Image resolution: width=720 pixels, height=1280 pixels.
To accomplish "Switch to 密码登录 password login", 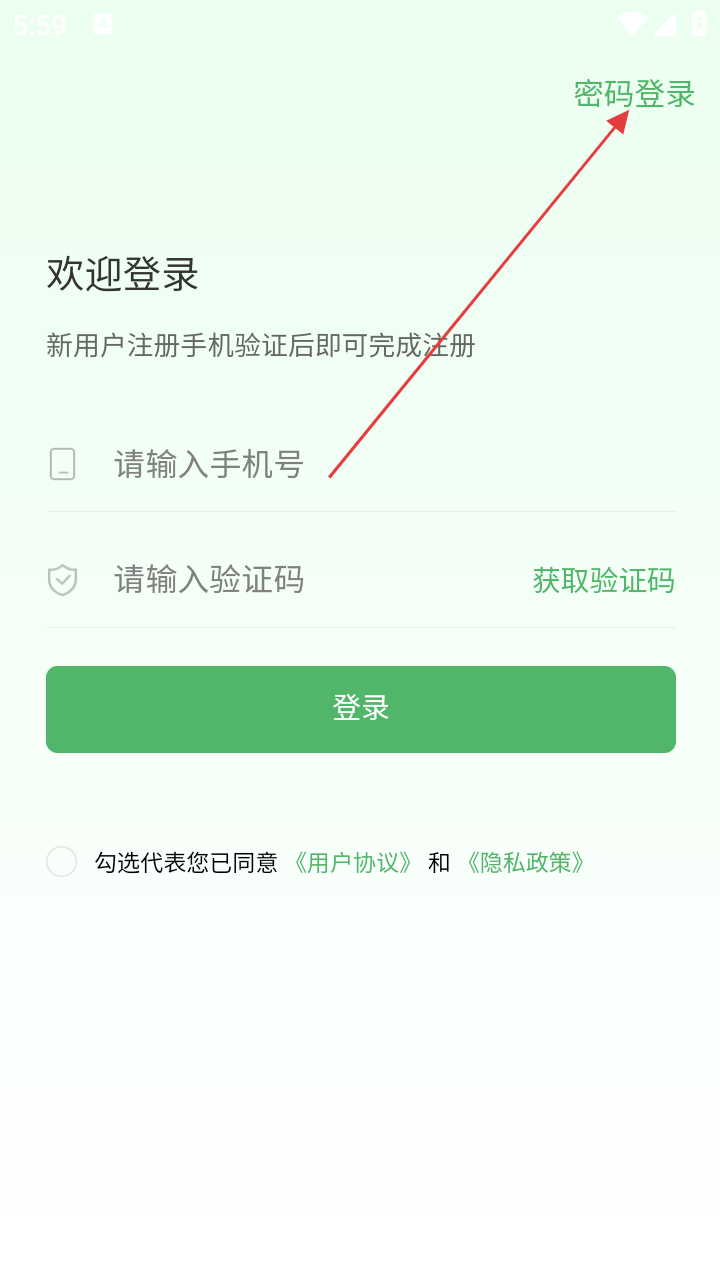I will 634,94.
